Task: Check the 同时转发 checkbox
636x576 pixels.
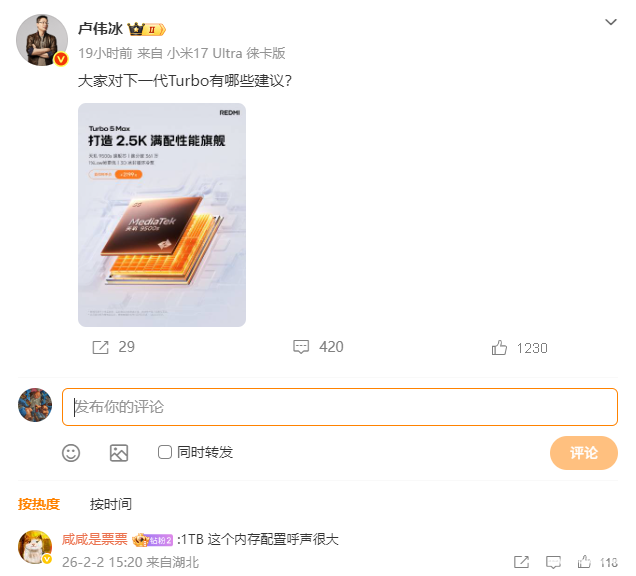Action: pos(165,452)
